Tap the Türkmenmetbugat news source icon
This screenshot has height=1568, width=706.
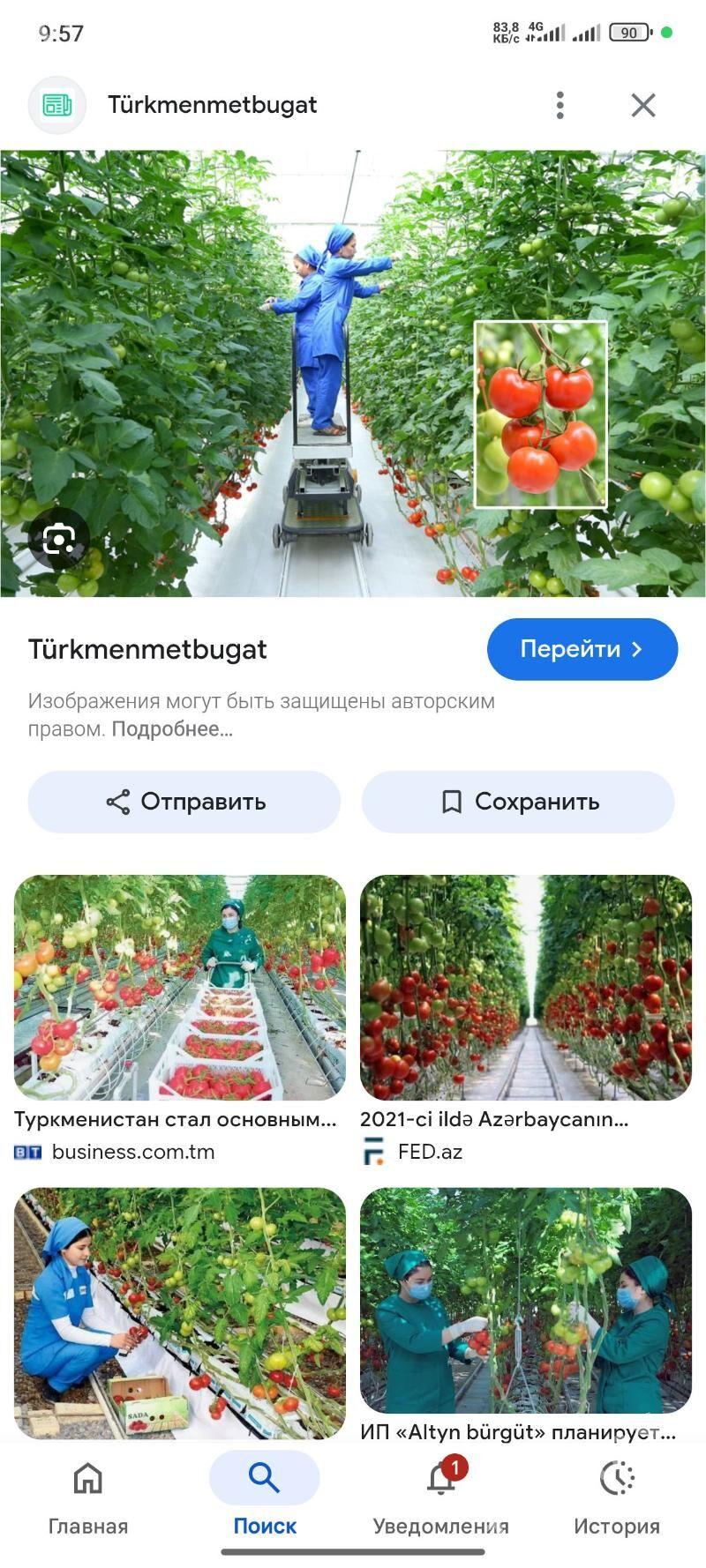click(x=56, y=104)
